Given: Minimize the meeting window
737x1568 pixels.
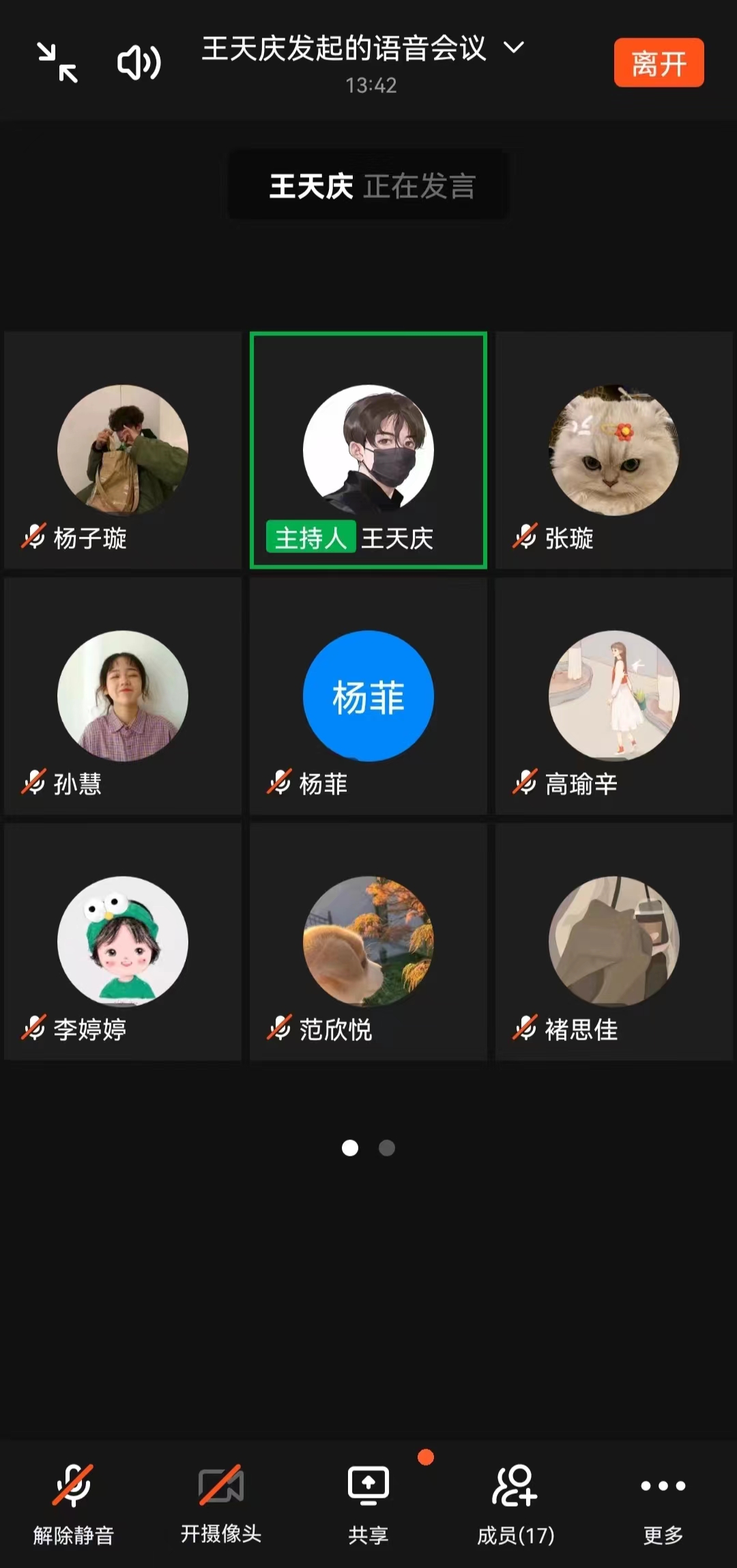Looking at the screenshot, I should (x=57, y=63).
